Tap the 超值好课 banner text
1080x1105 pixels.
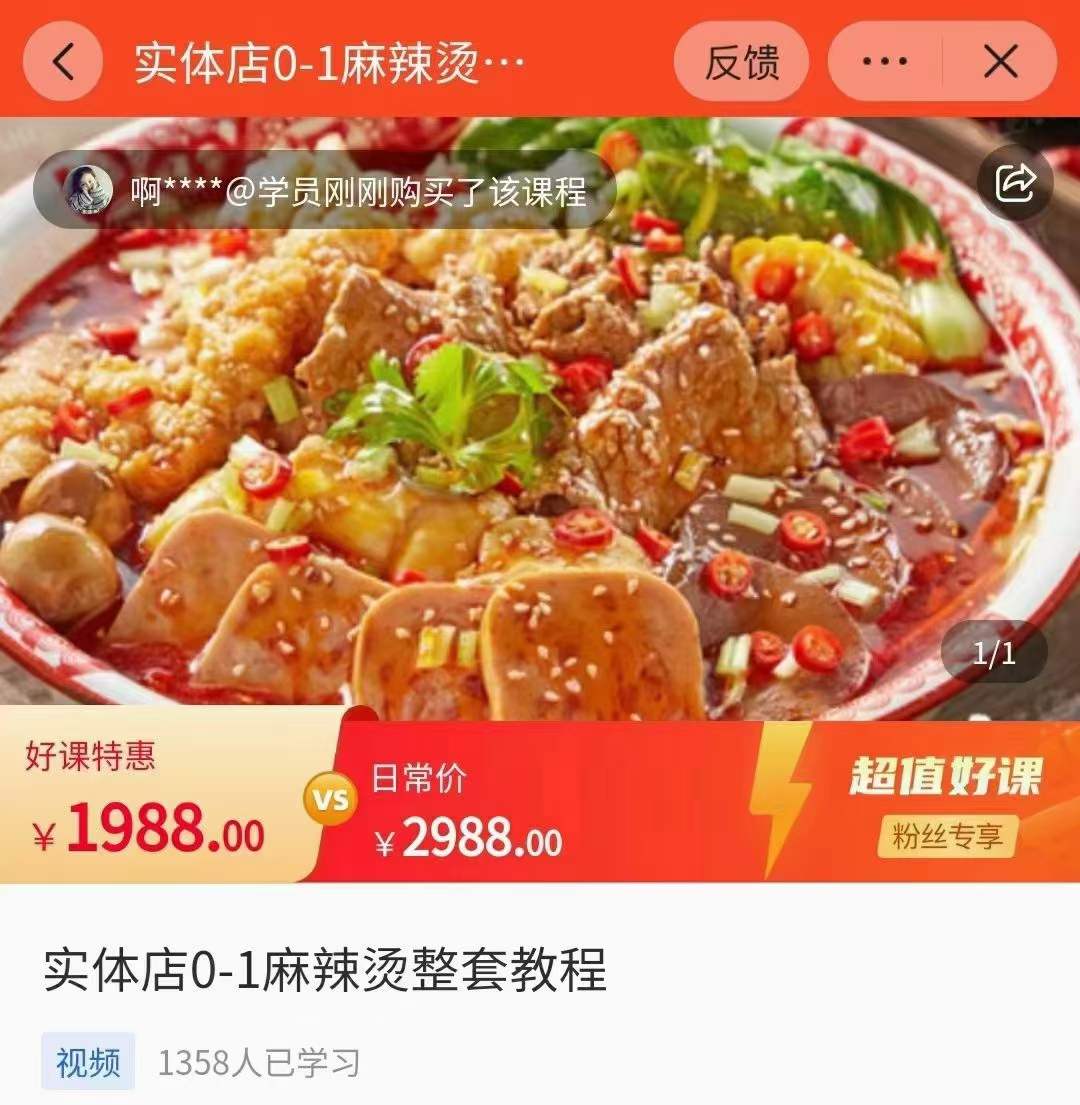(947, 775)
